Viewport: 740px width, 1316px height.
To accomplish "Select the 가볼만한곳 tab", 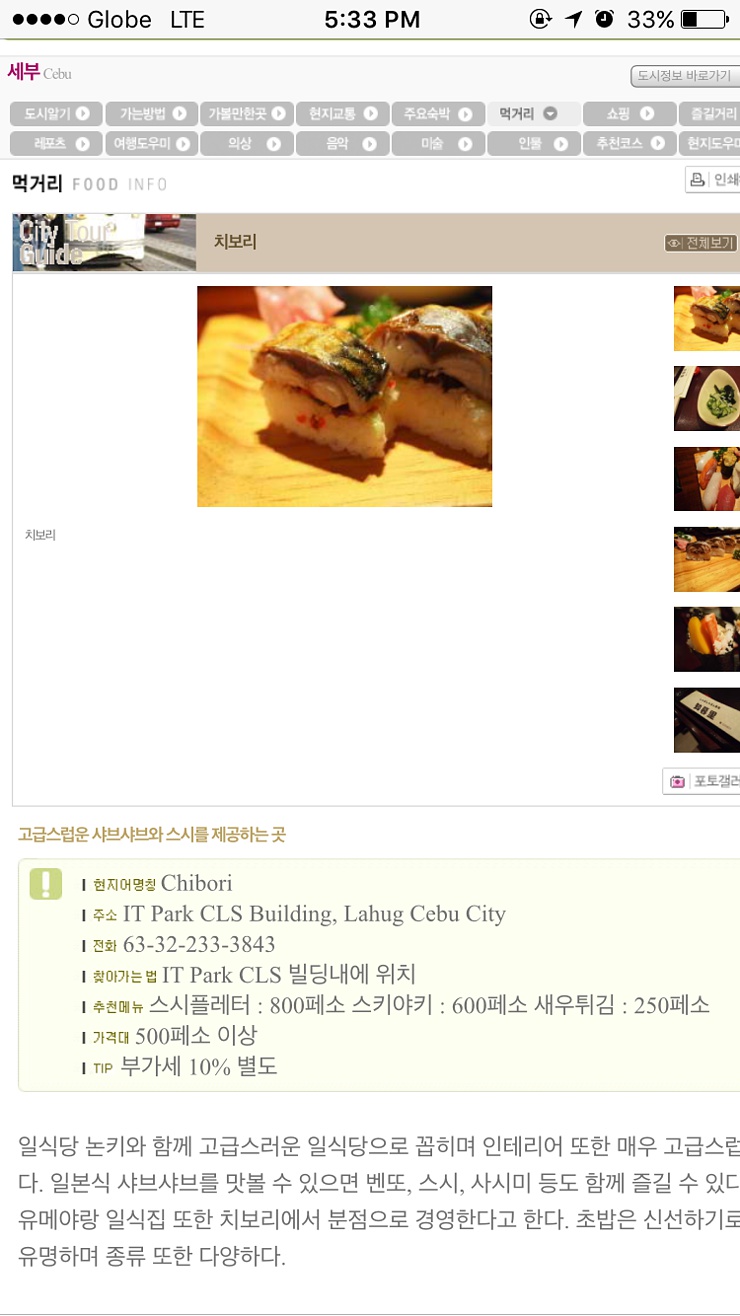I will point(246,114).
